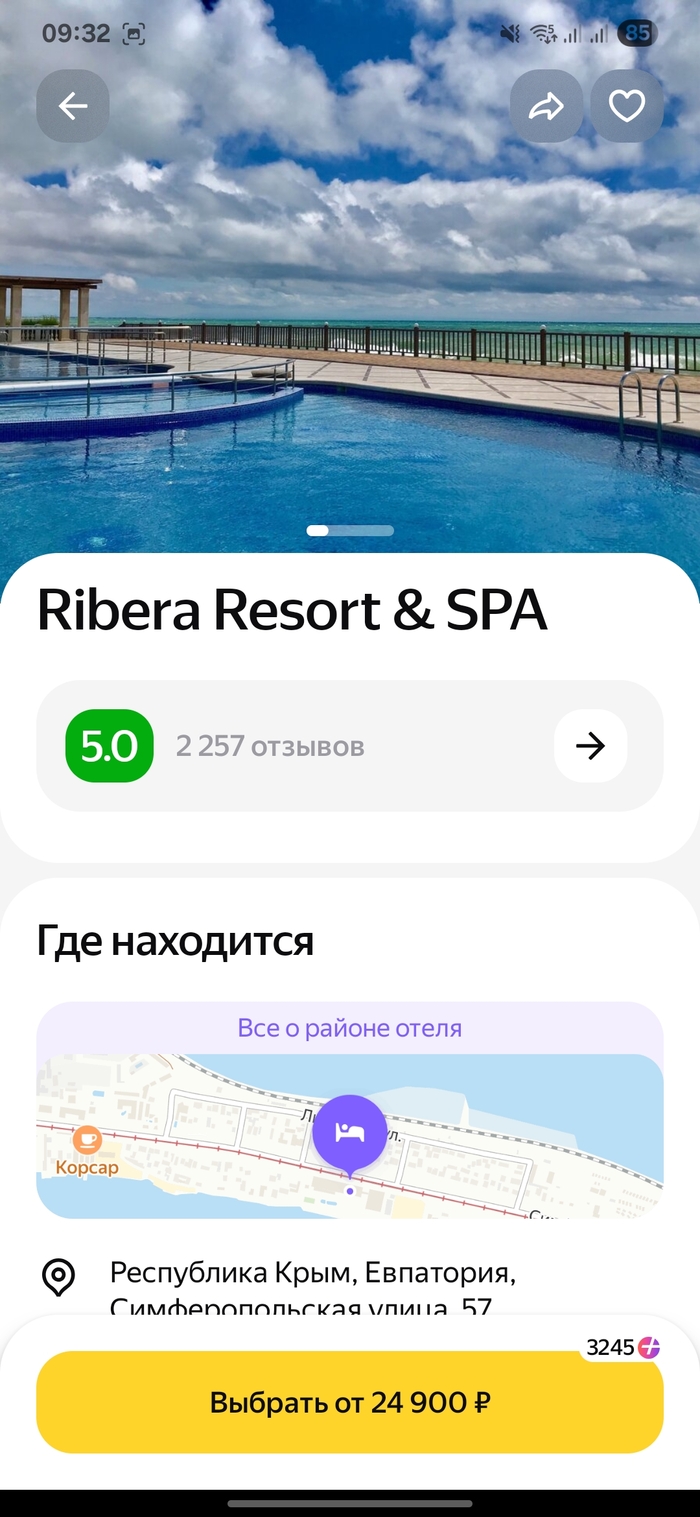
Task: Open the 2 257 отзывов reviews card
Action: click(x=349, y=746)
